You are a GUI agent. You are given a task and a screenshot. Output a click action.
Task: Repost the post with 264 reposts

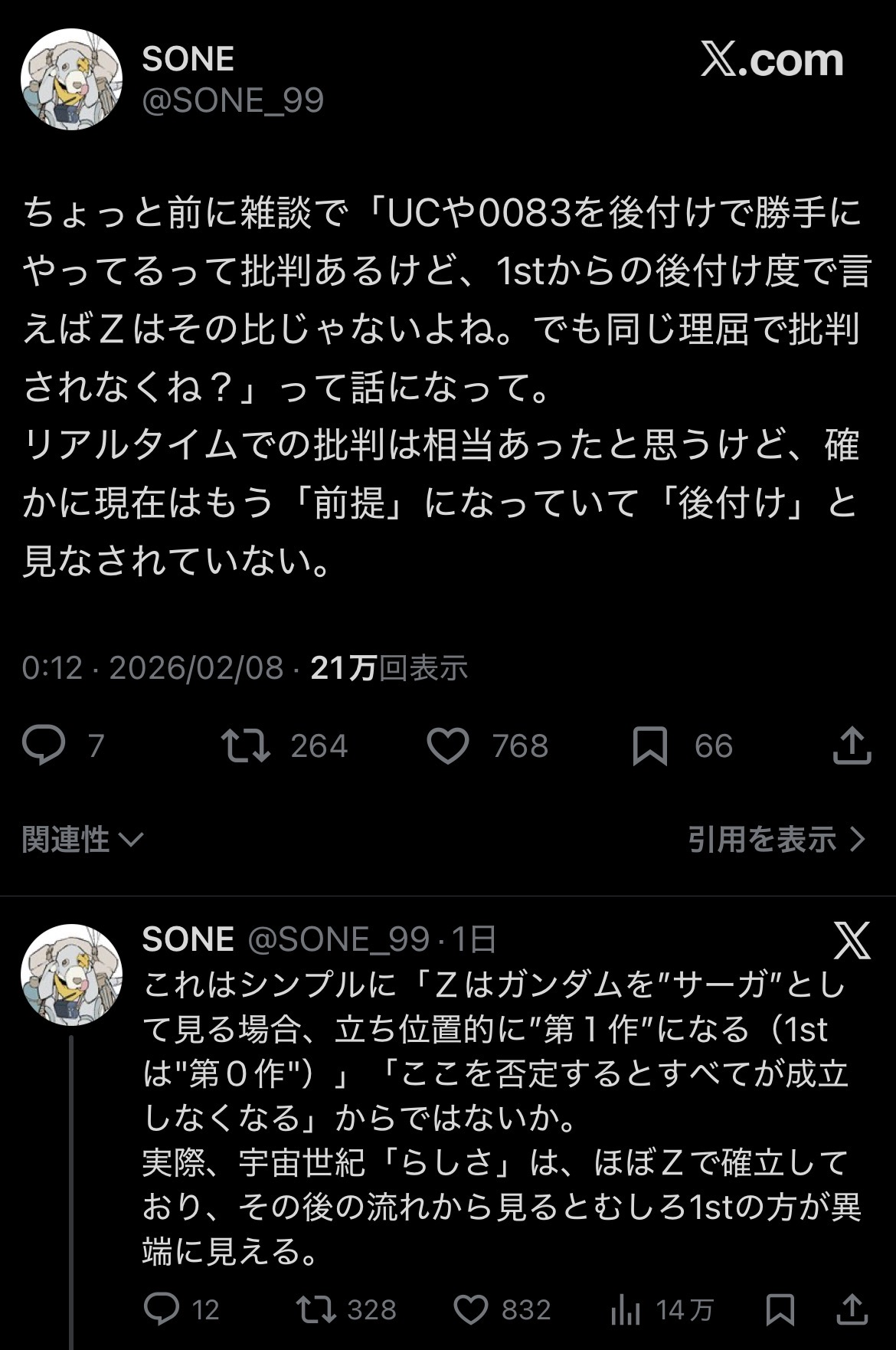(246, 745)
